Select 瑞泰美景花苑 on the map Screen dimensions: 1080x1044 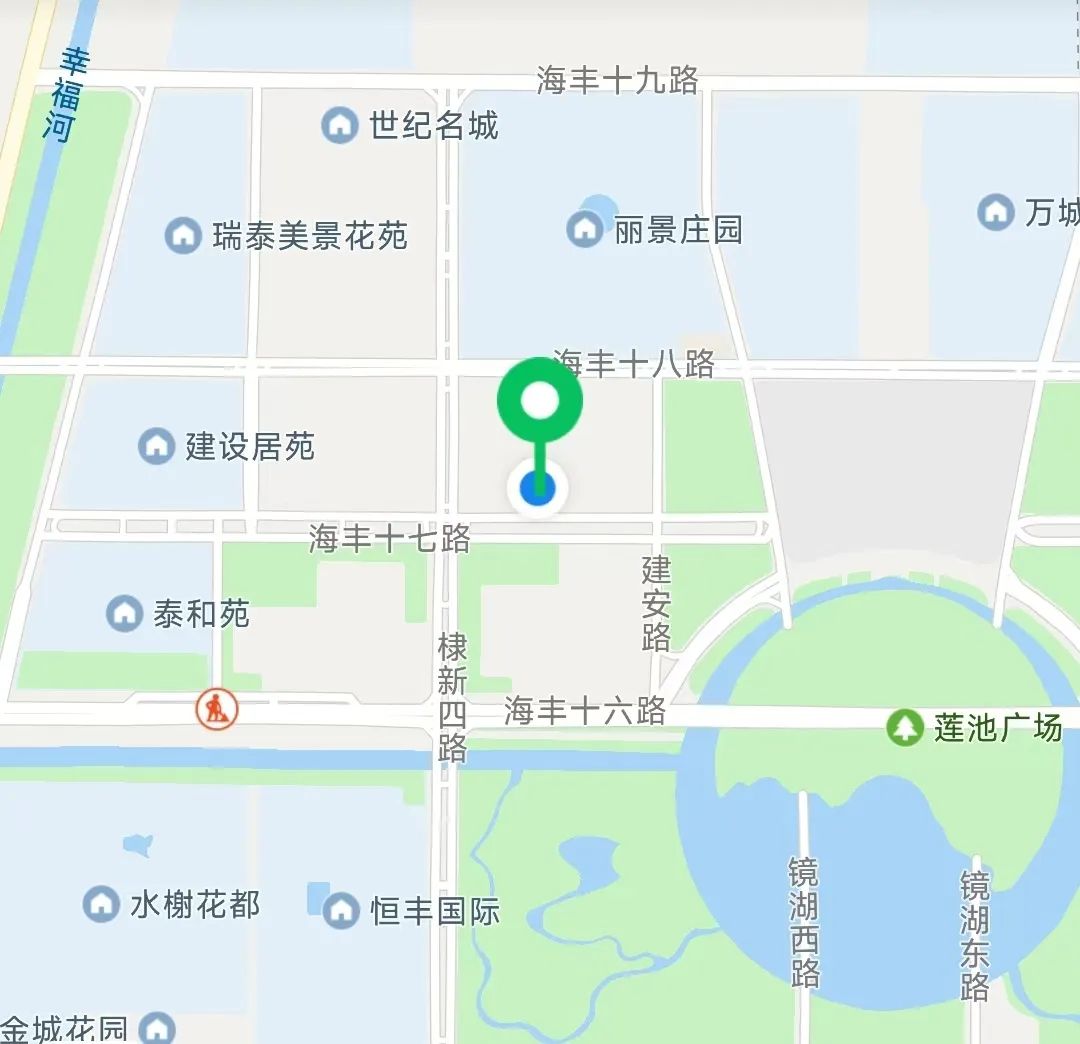(183, 236)
